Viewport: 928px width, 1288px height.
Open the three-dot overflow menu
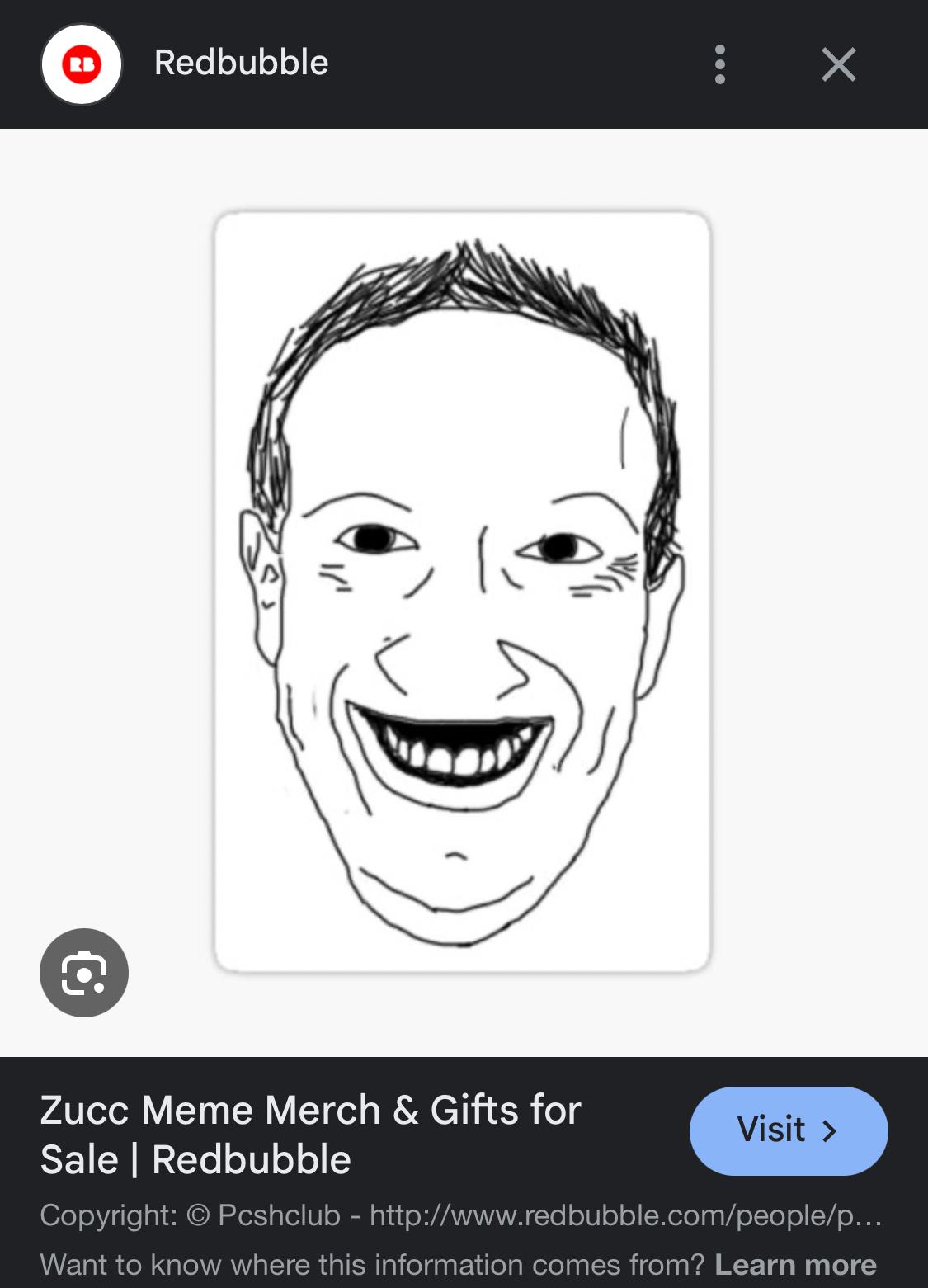pos(719,64)
